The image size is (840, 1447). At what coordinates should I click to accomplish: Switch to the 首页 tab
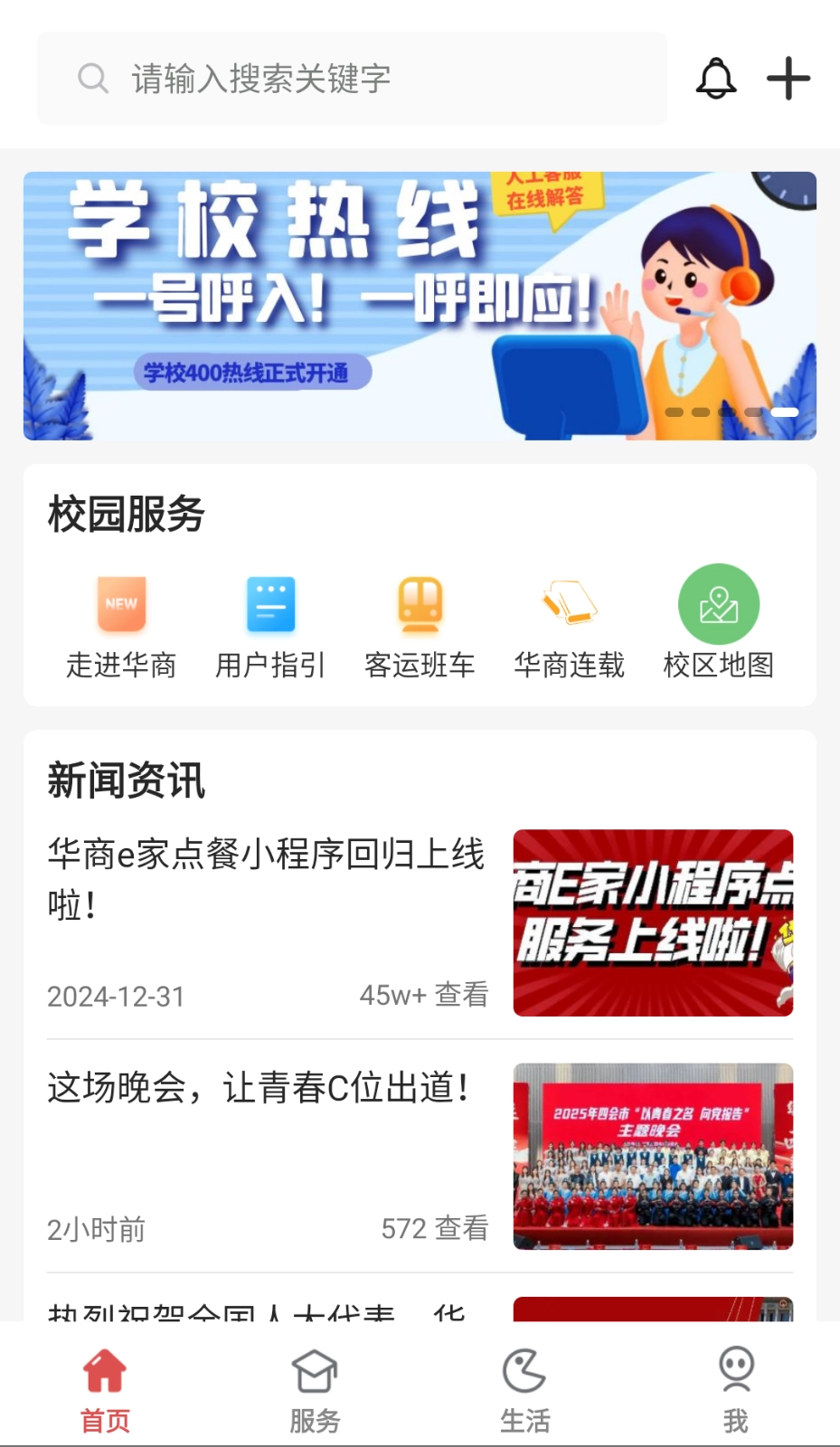pos(105,1390)
